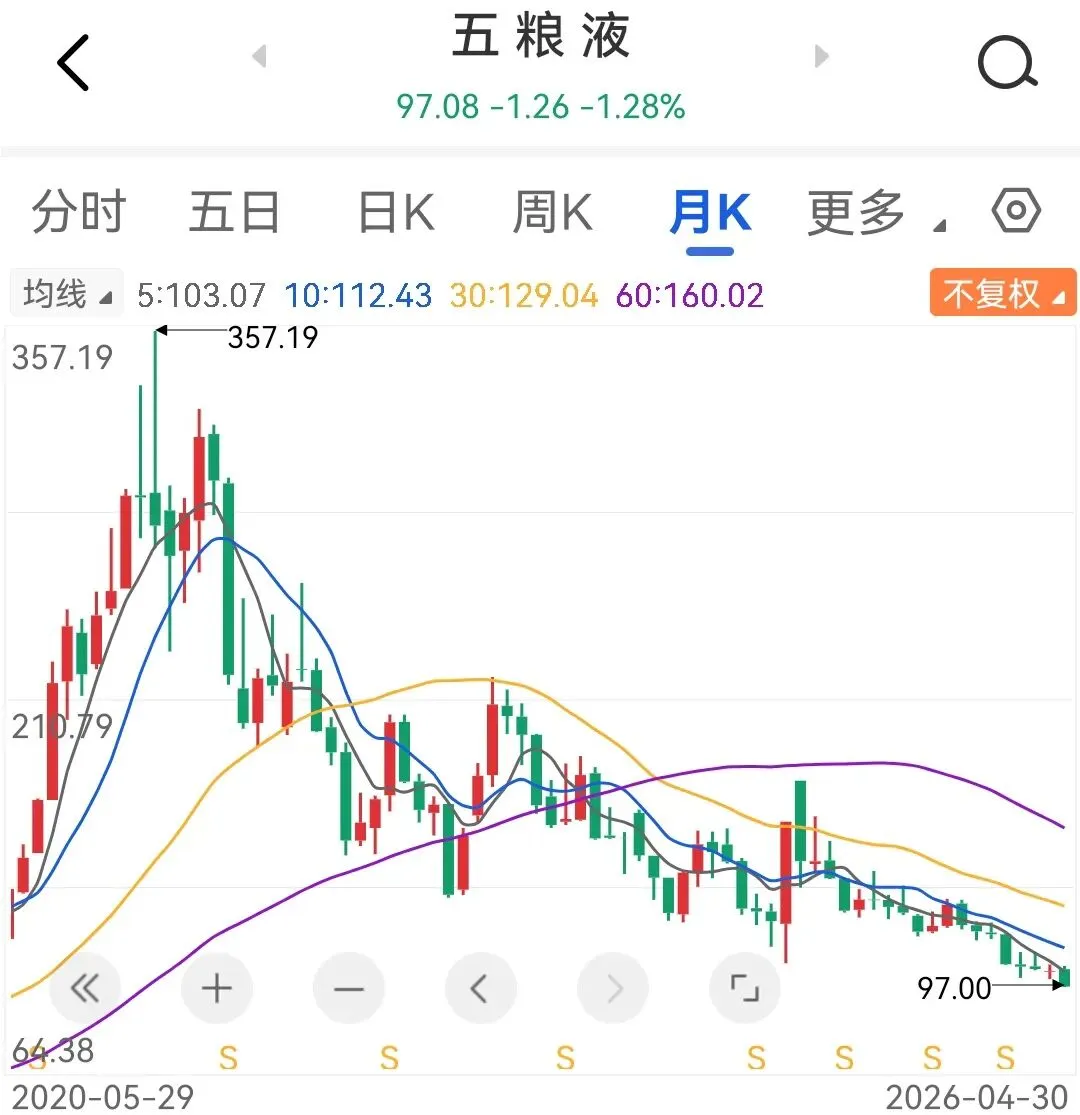Viewport: 1080px width, 1115px height.
Task: Move chart left with the left chevron
Action: (x=481, y=988)
